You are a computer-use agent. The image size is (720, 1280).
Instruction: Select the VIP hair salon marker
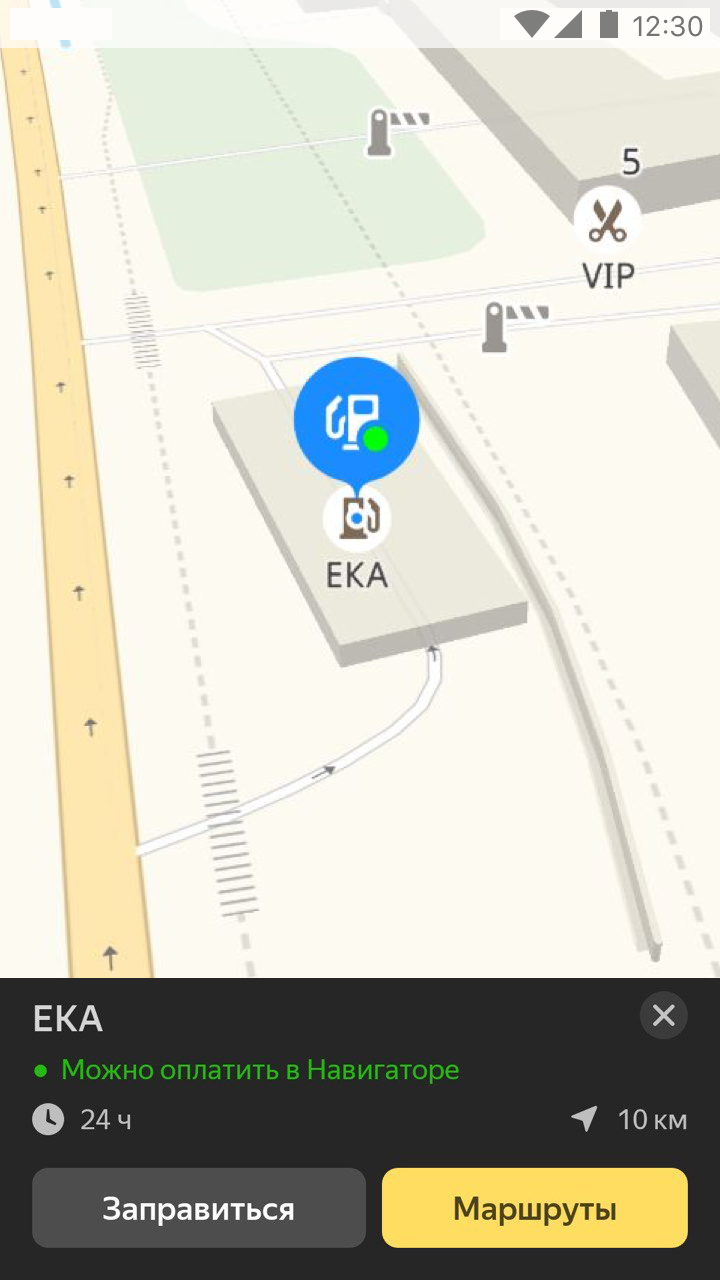pyautogui.click(x=607, y=222)
